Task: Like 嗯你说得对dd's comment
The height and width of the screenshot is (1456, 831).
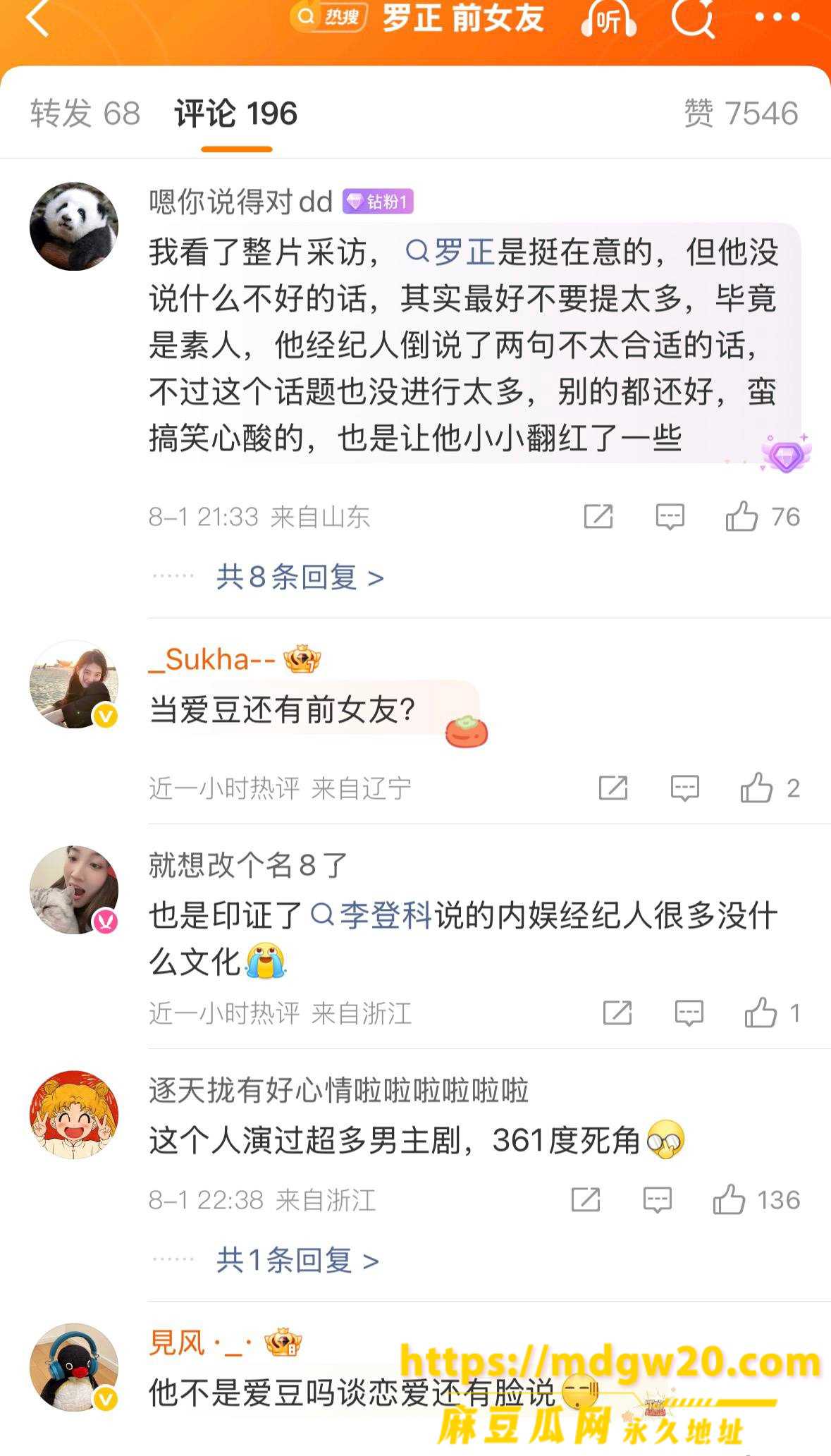Action: click(763, 517)
